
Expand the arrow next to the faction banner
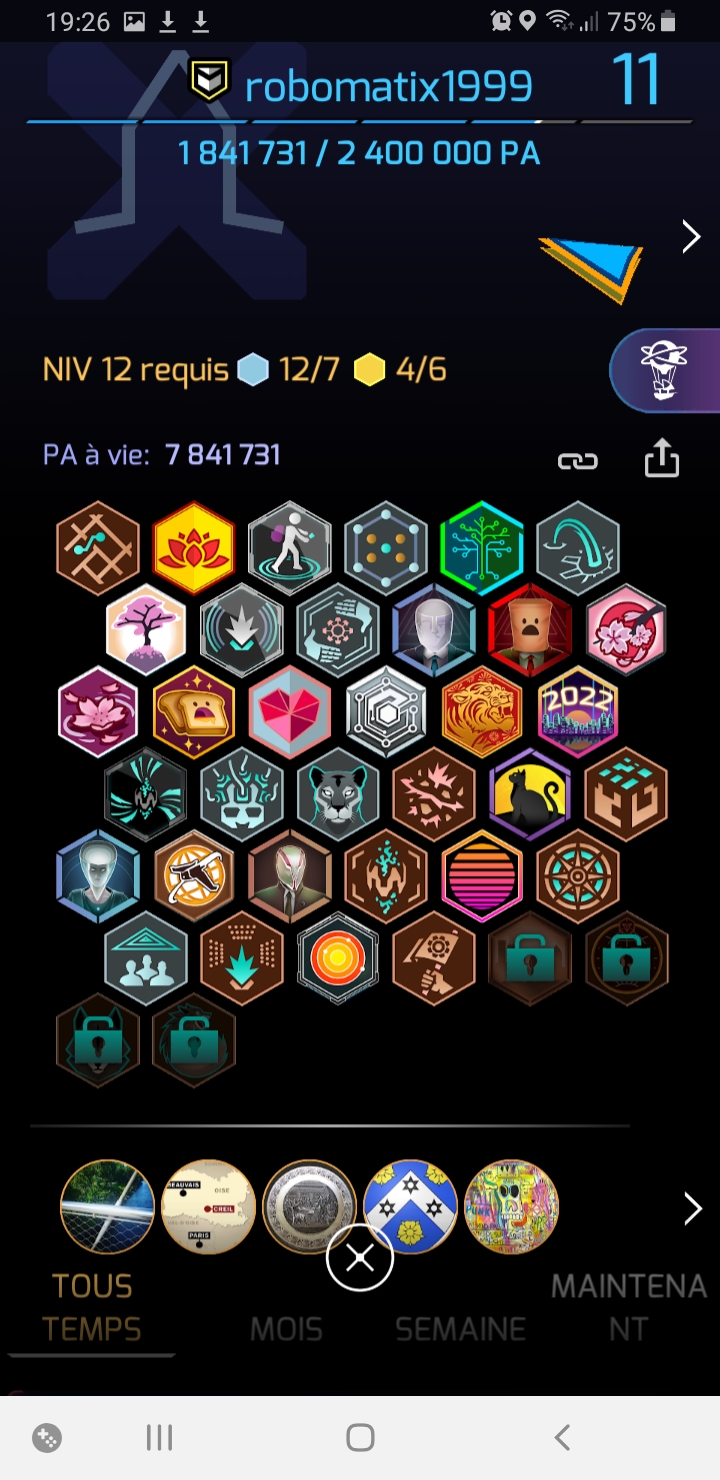click(x=690, y=237)
